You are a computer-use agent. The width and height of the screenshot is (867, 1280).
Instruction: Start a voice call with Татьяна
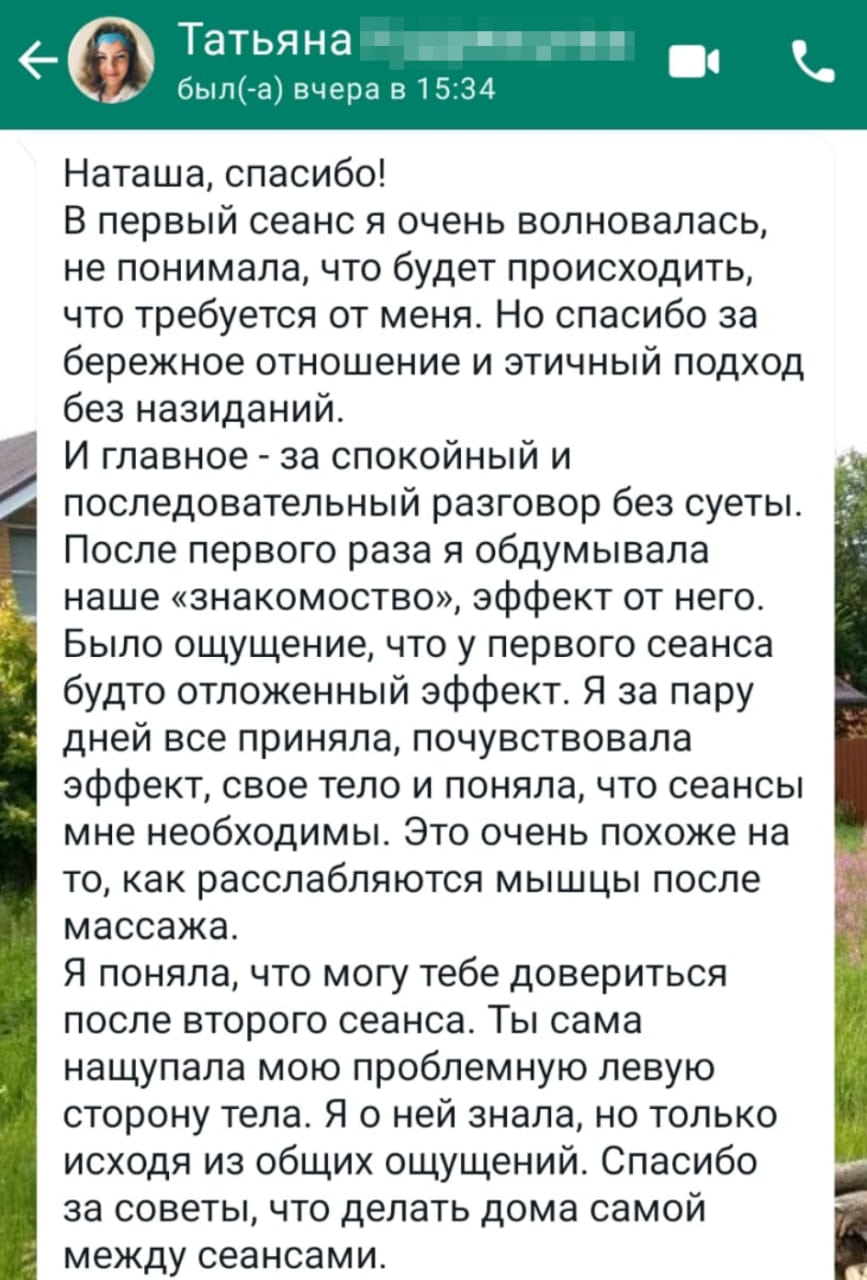(812, 62)
